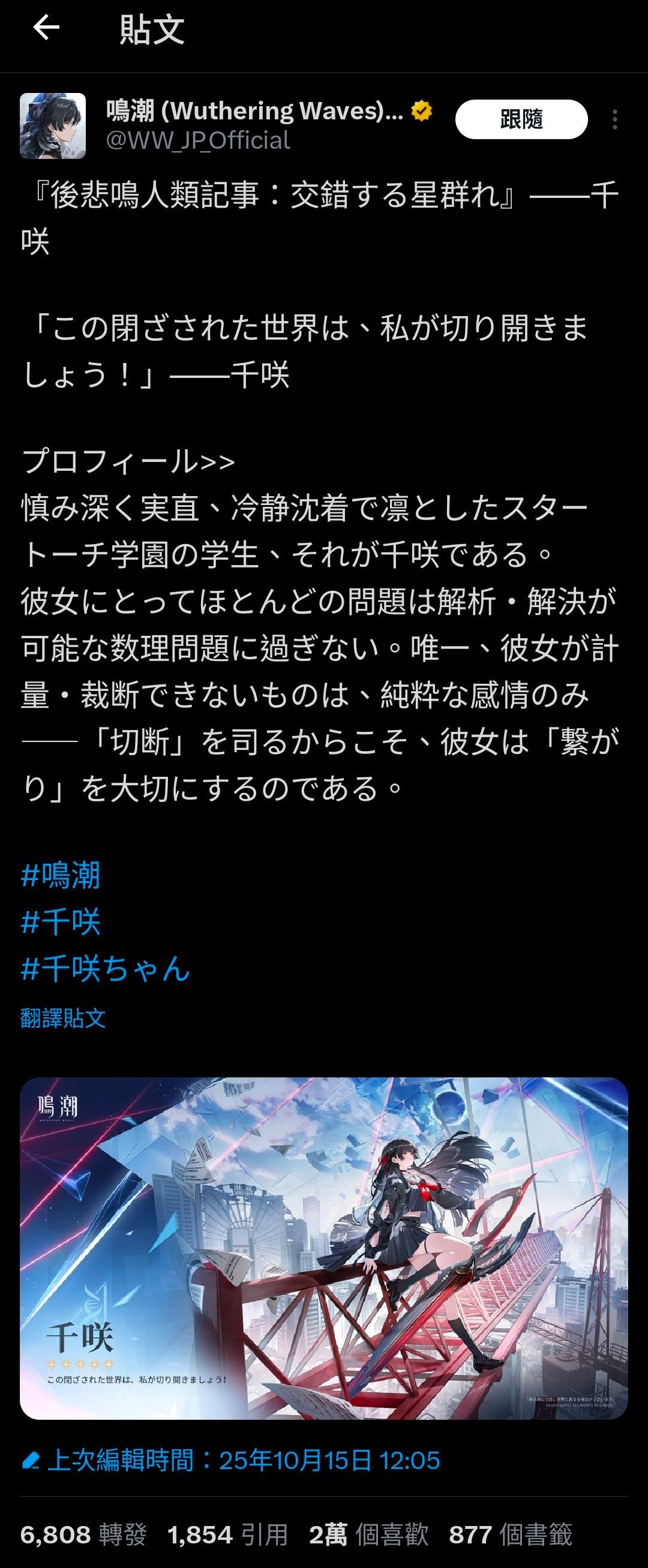
Task: Open the 鳴潮 account profile picture
Action: (53, 126)
